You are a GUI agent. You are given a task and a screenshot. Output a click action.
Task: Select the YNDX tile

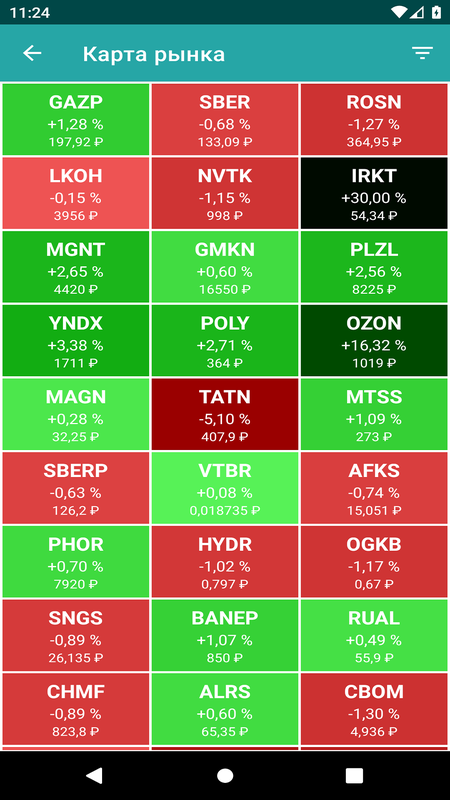coord(76,340)
